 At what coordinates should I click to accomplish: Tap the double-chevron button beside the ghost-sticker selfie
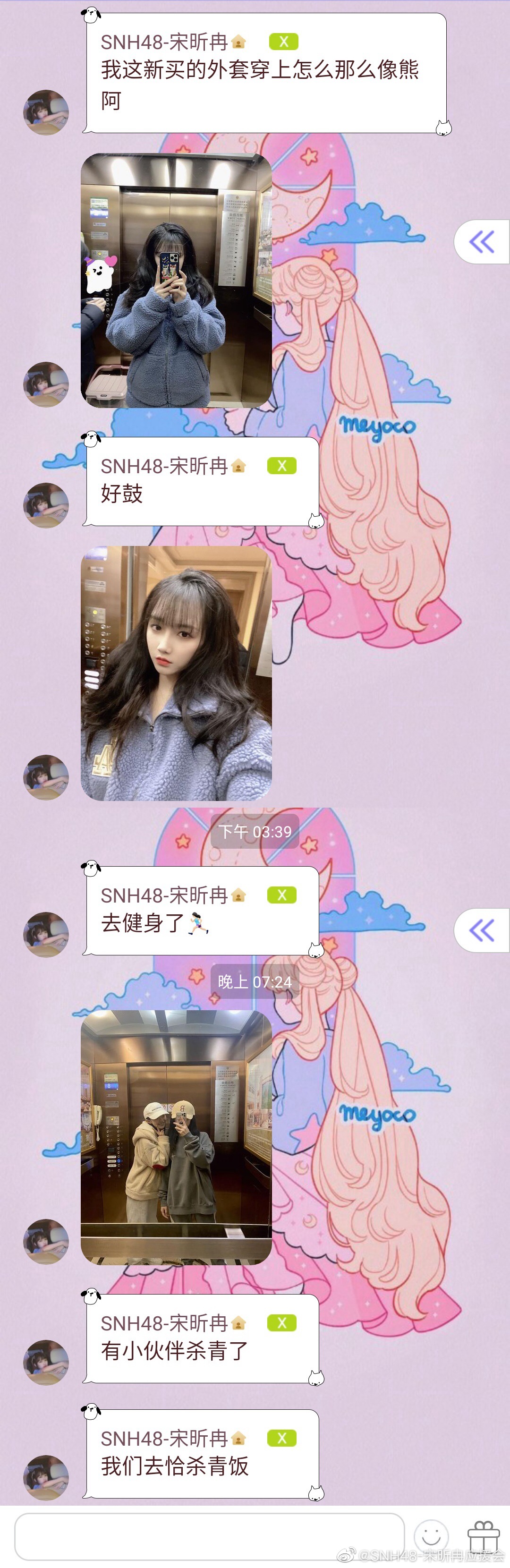(x=481, y=242)
